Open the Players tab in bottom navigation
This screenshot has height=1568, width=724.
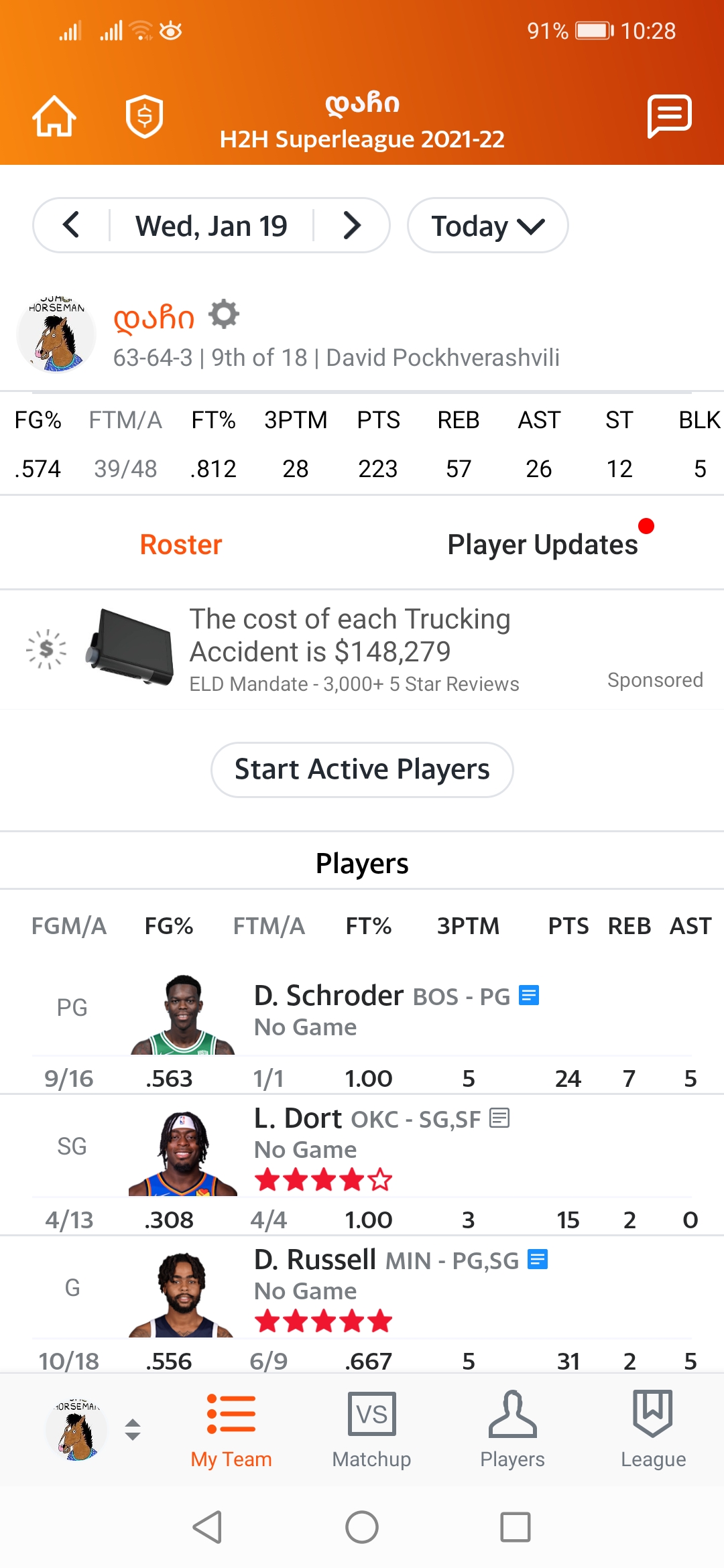point(512,1430)
